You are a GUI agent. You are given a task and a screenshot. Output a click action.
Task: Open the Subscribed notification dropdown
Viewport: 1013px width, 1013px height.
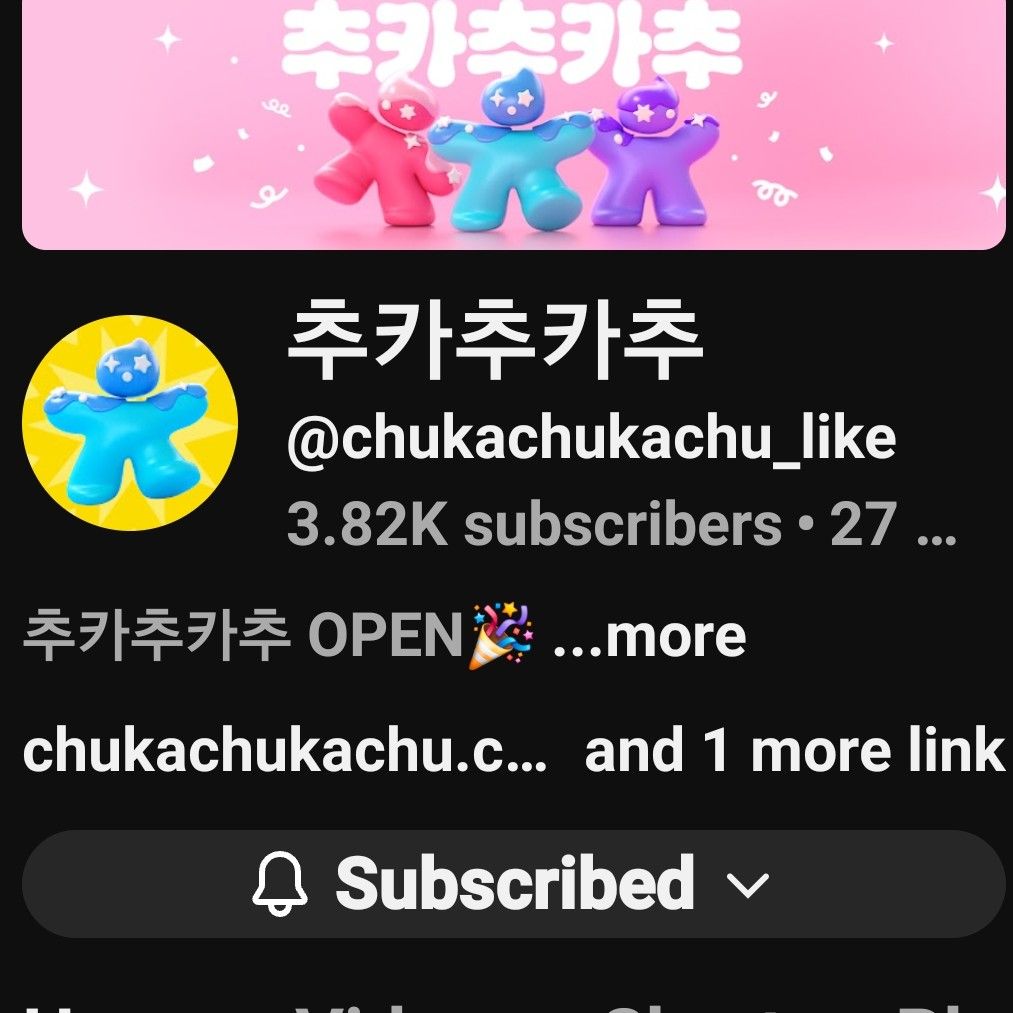[x=512, y=884]
